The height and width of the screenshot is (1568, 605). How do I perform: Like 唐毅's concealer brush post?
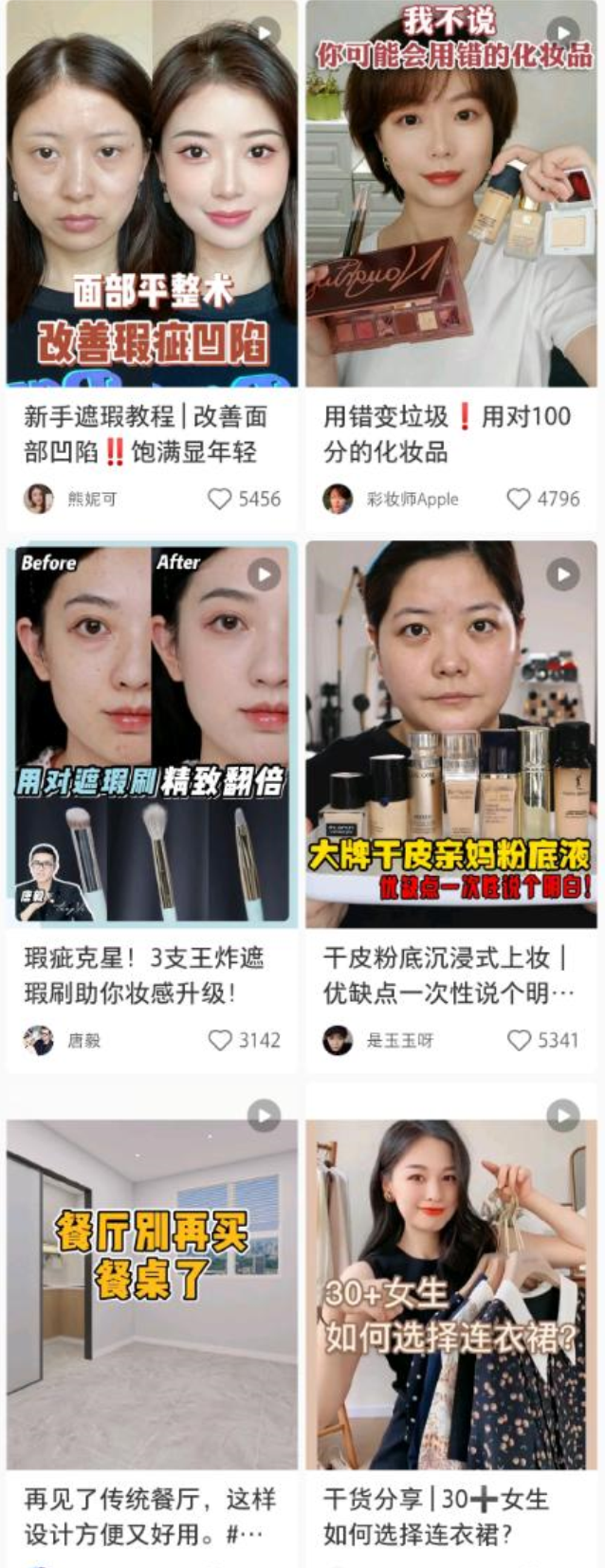220,1040
